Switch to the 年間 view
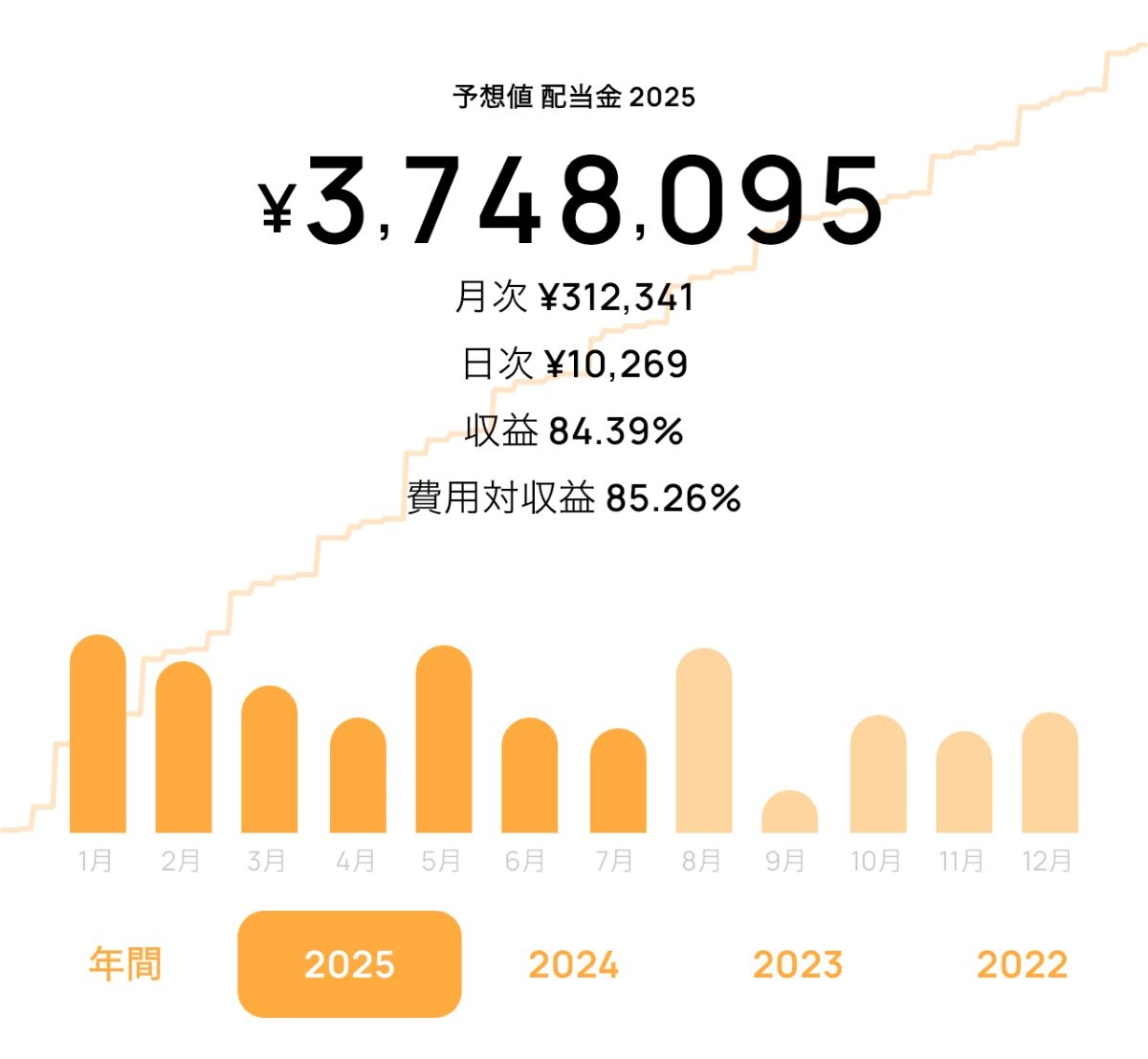1148x1059 pixels. (125, 964)
